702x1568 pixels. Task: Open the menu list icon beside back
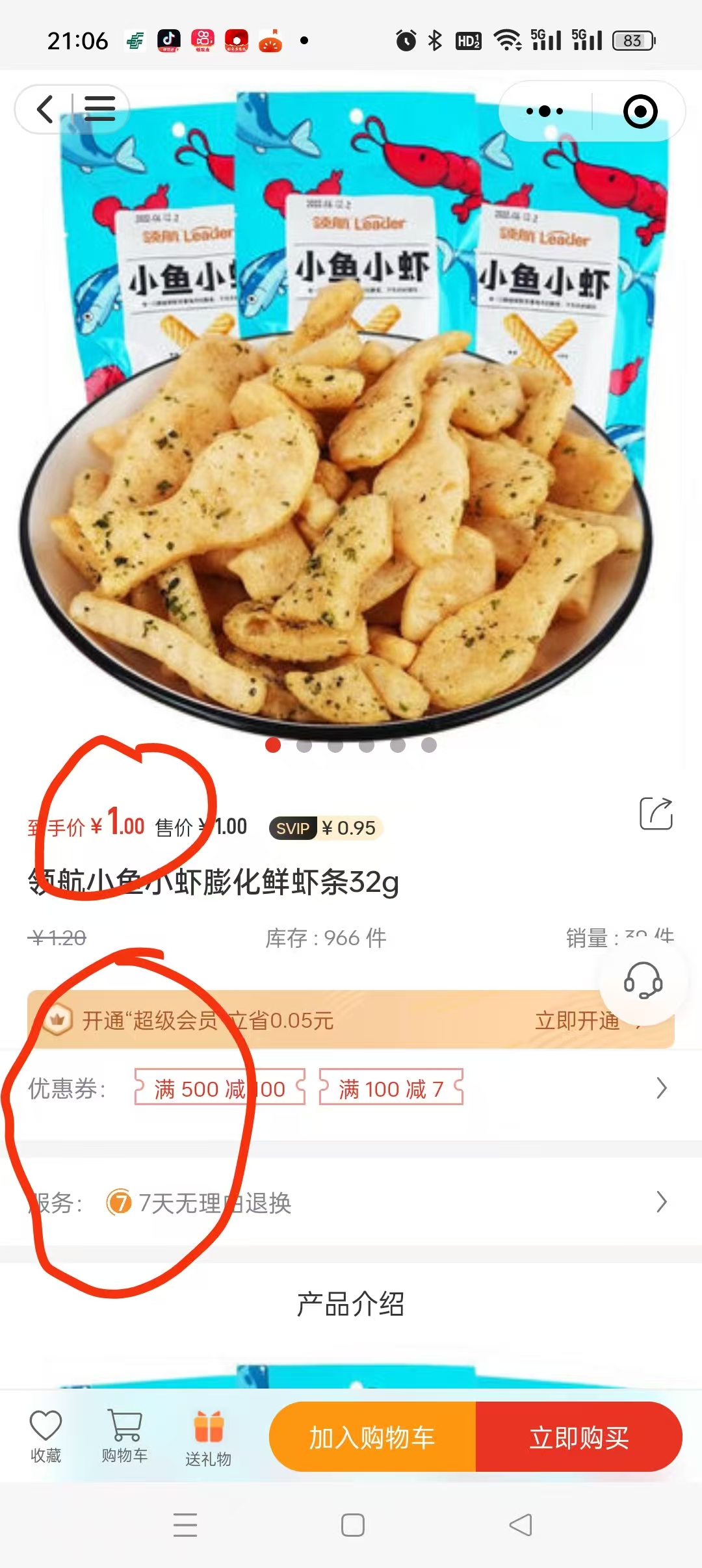pyautogui.click(x=99, y=109)
